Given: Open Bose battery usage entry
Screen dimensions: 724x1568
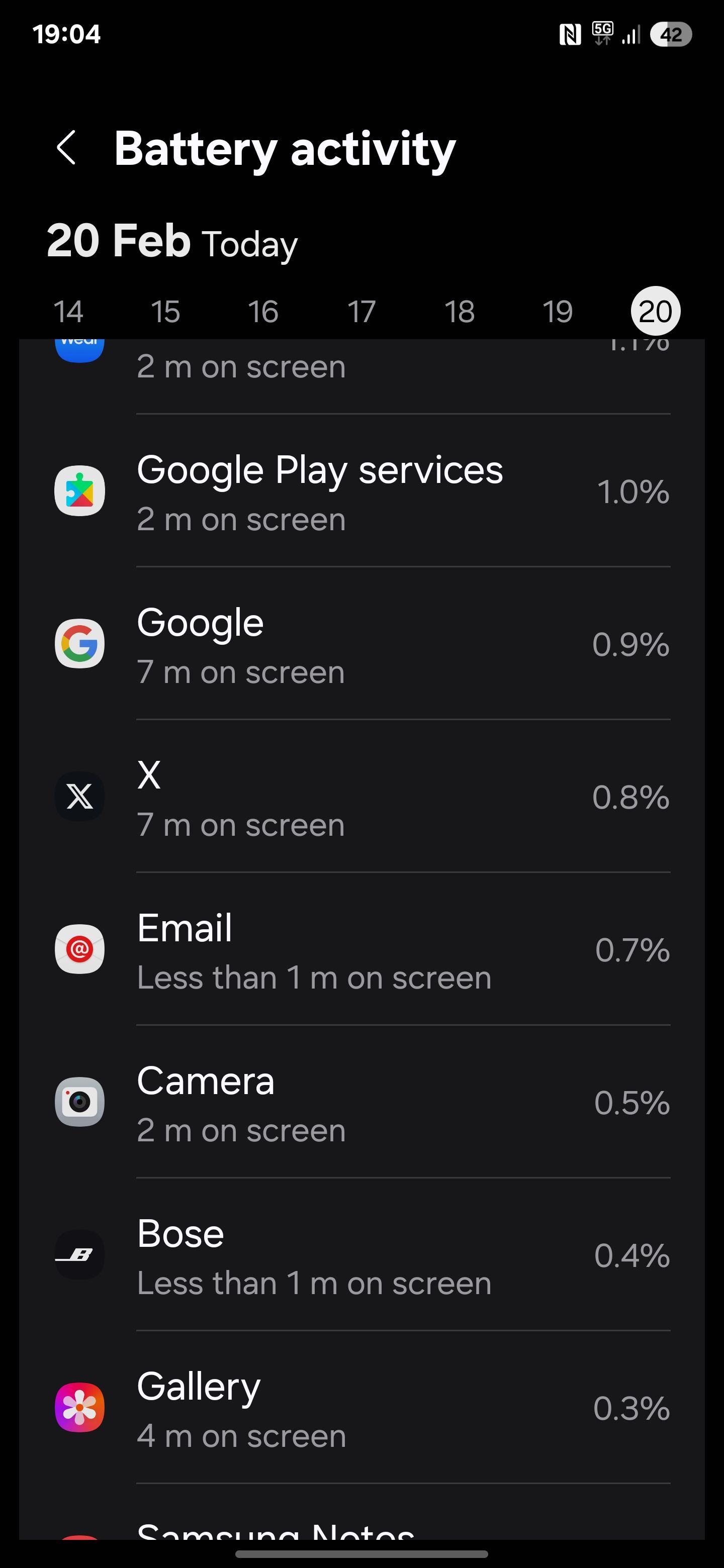Looking at the screenshot, I should click(x=361, y=1256).
